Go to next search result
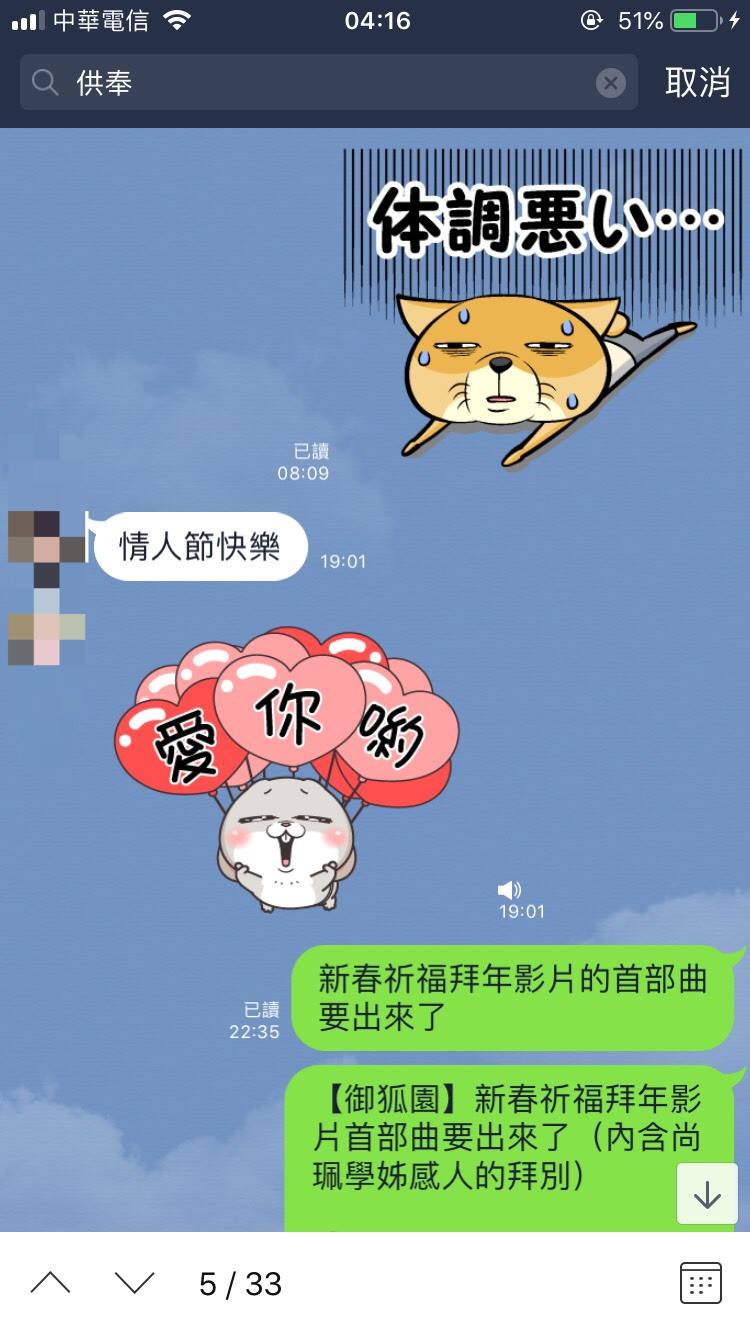This screenshot has height=1334, width=750. pyautogui.click(x=134, y=1283)
